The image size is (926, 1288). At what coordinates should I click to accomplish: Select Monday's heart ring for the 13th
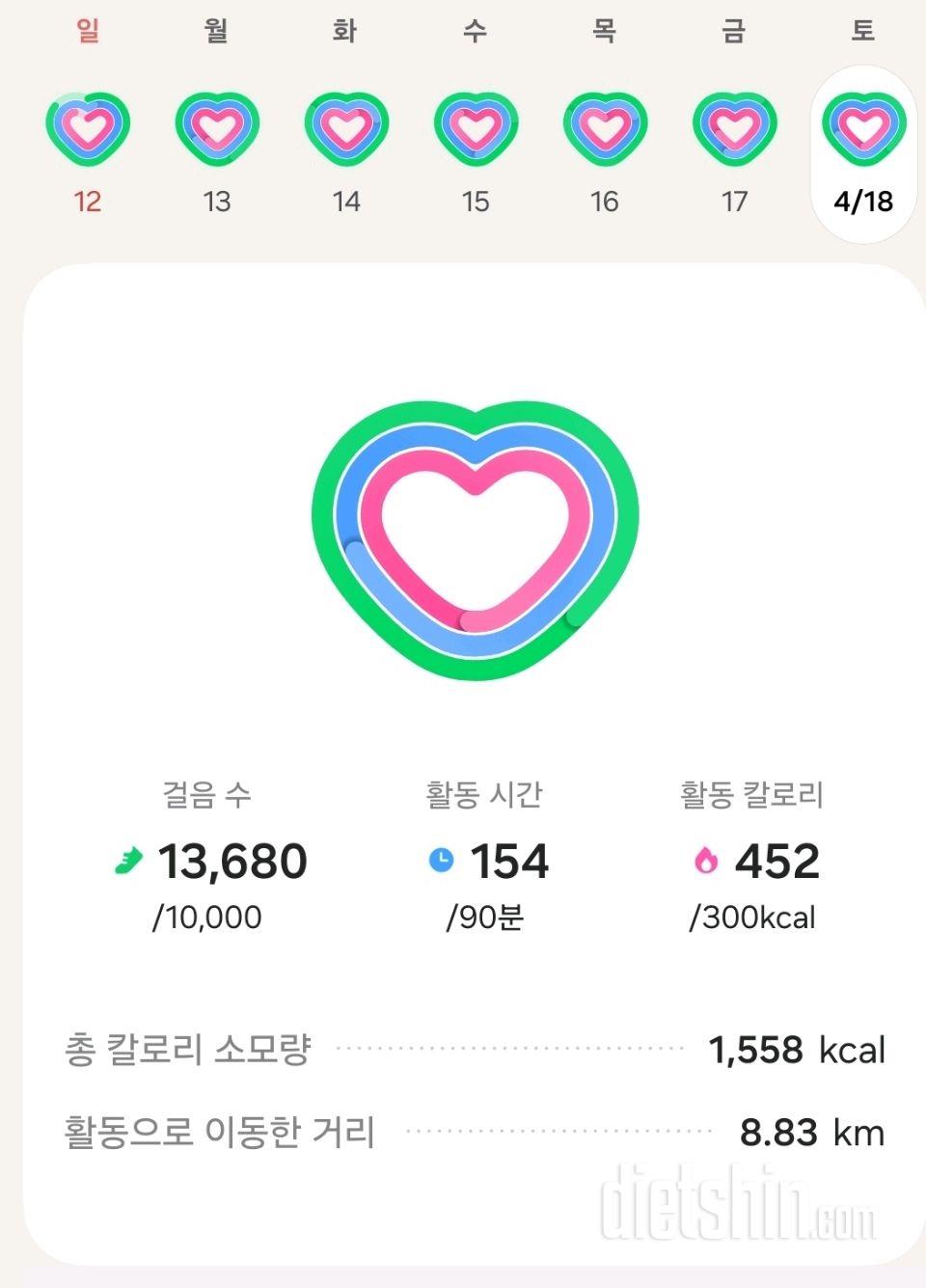(x=218, y=126)
